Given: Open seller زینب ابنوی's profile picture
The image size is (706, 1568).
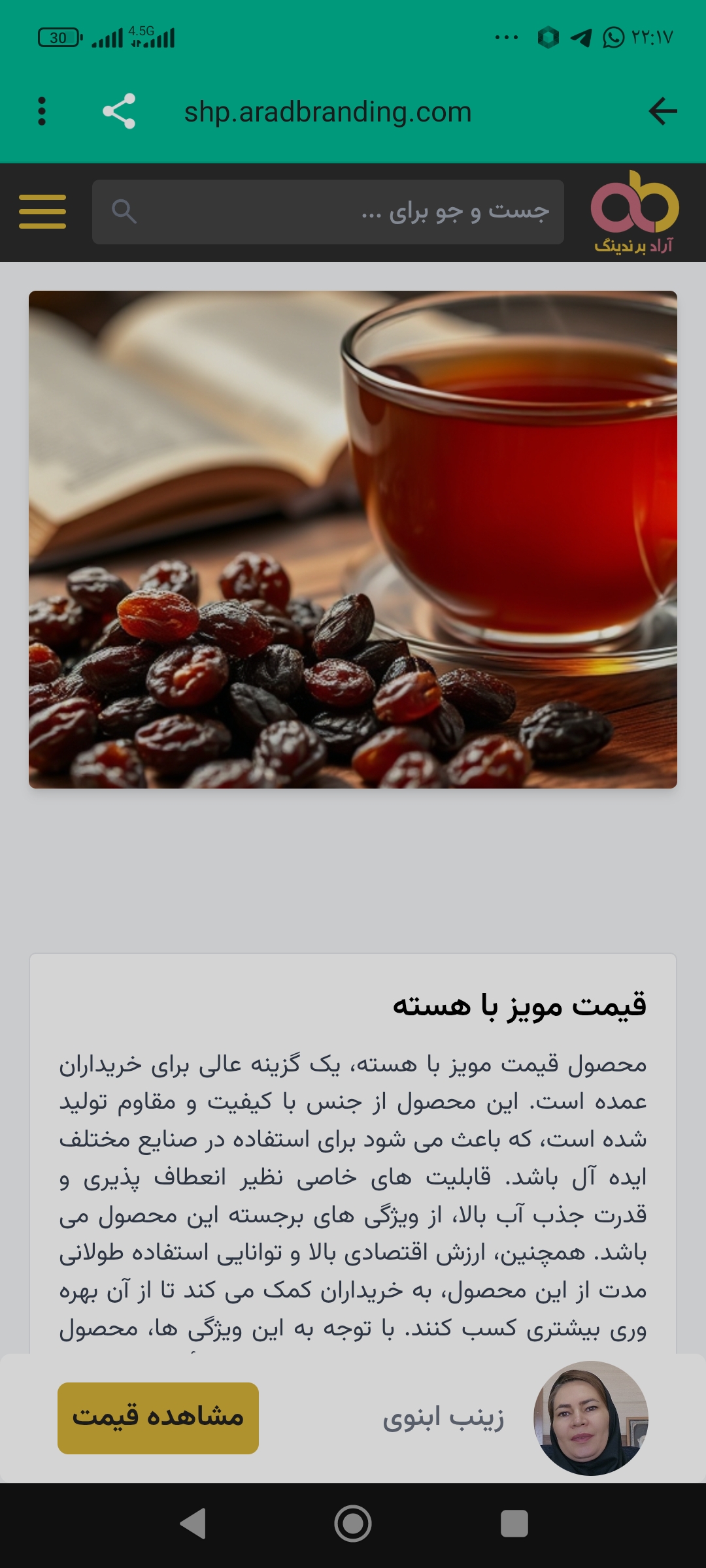Looking at the screenshot, I should click(x=590, y=1418).
